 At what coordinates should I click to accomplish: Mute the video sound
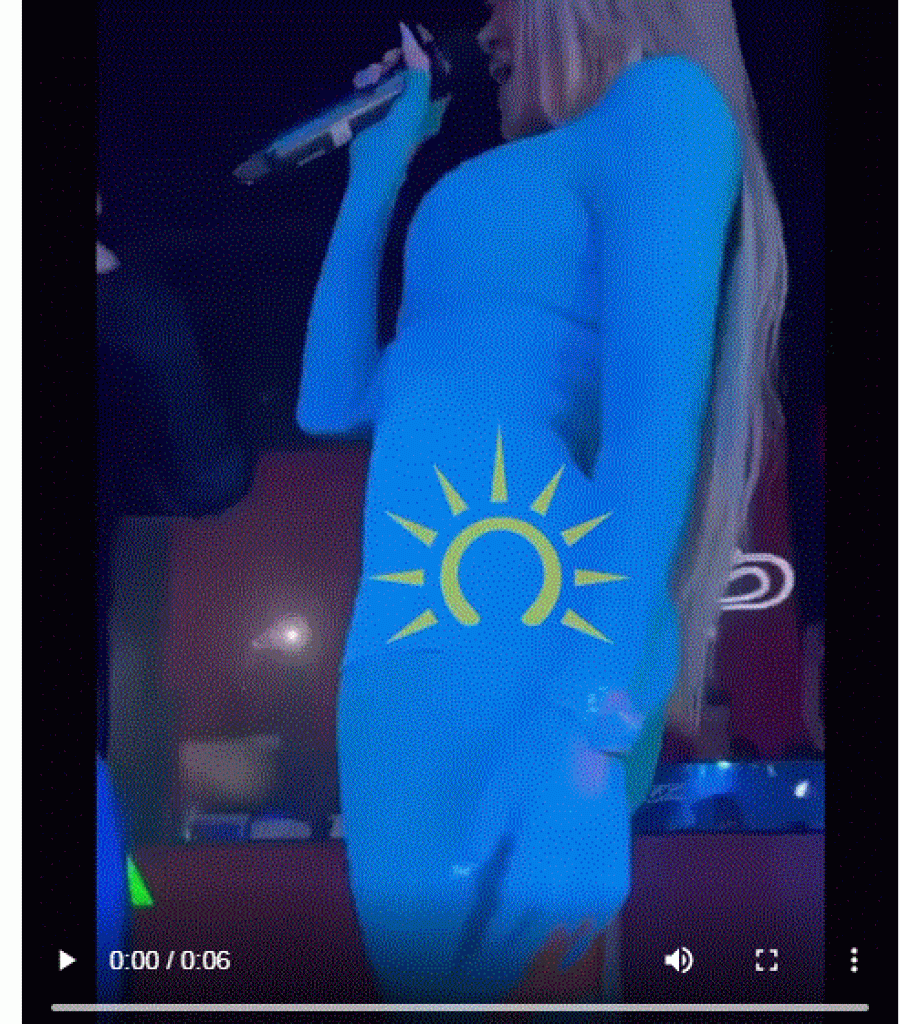(x=679, y=961)
